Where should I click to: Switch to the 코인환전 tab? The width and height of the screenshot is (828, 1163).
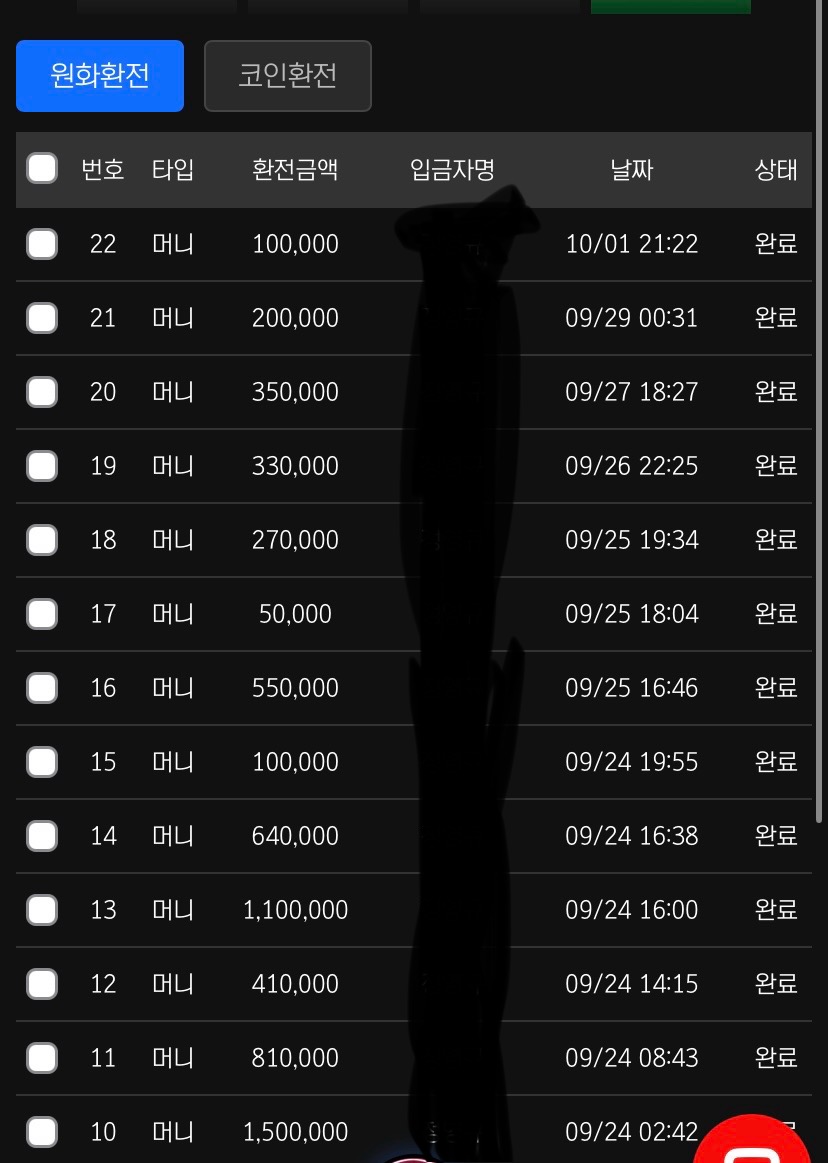[x=288, y=76]
